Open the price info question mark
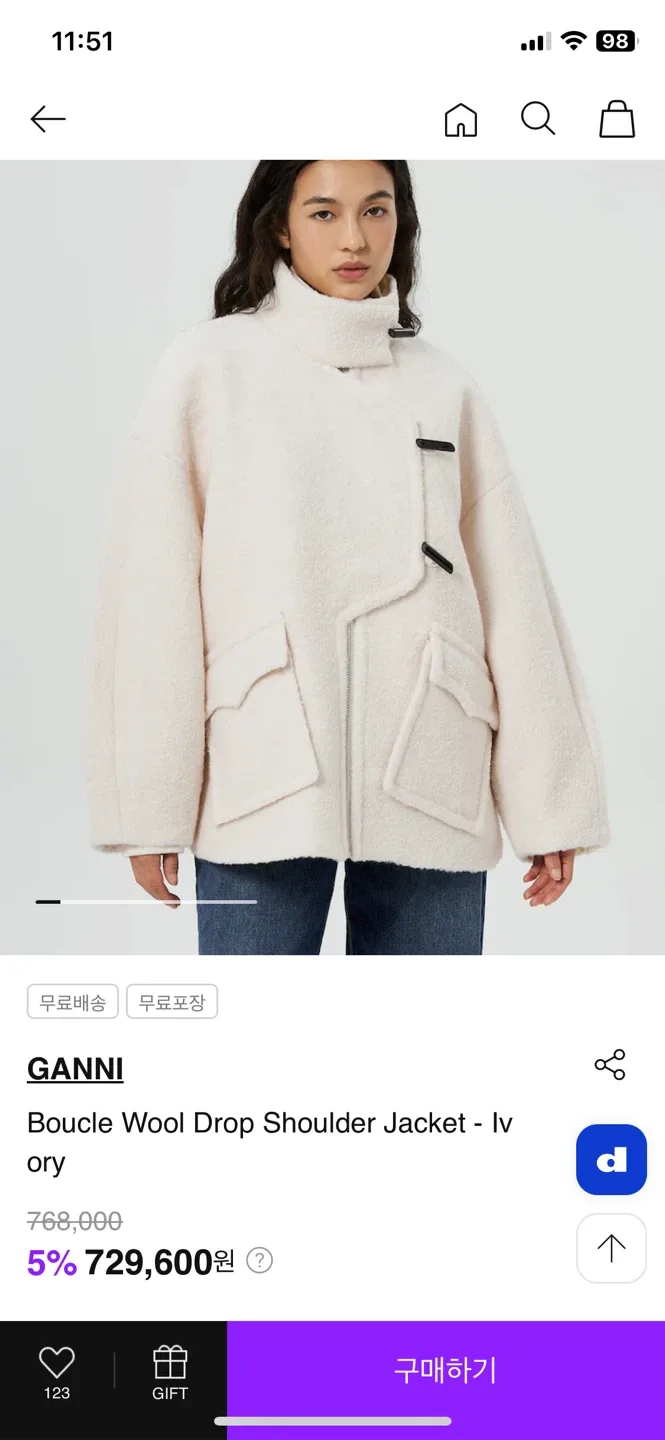The width and height of the screenshot is (665, 1440). (259, 1261)
